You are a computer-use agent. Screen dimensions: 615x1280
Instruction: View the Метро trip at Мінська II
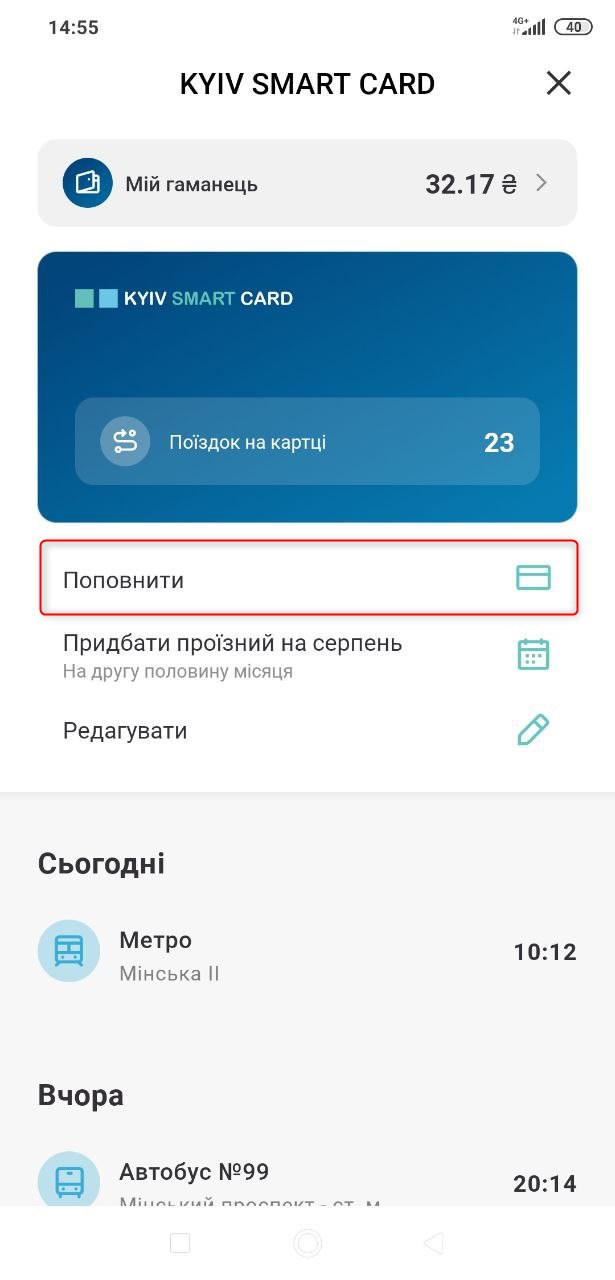click(307, 953)
